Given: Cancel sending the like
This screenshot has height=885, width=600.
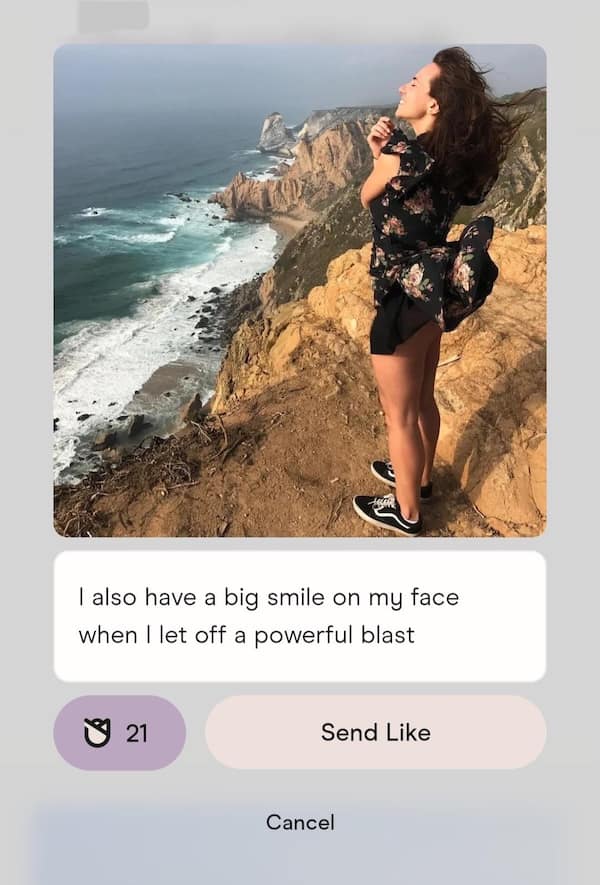Looking at the screenshot, I should (300, 822).
